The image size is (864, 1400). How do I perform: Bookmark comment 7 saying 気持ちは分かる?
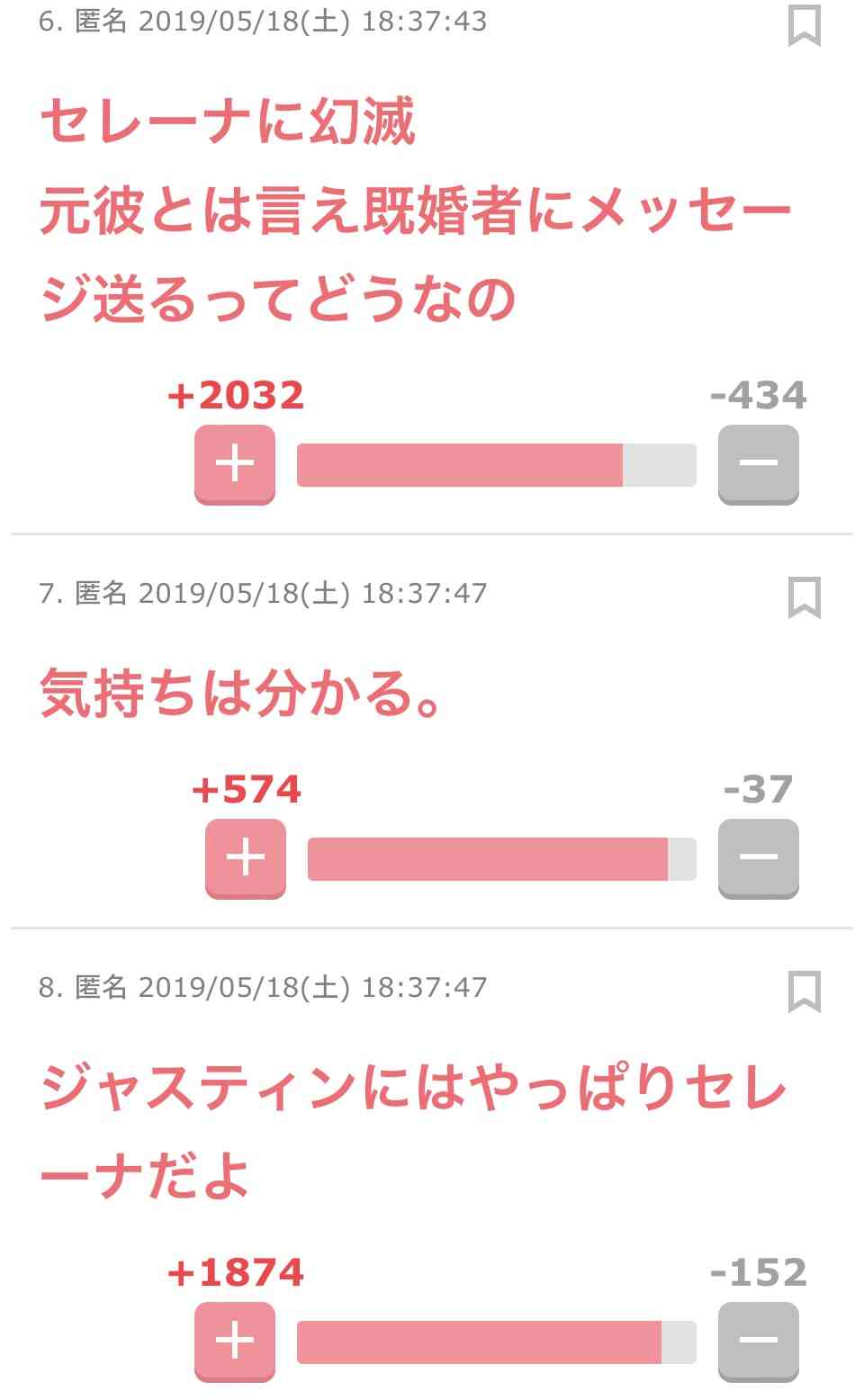[804, 597]
